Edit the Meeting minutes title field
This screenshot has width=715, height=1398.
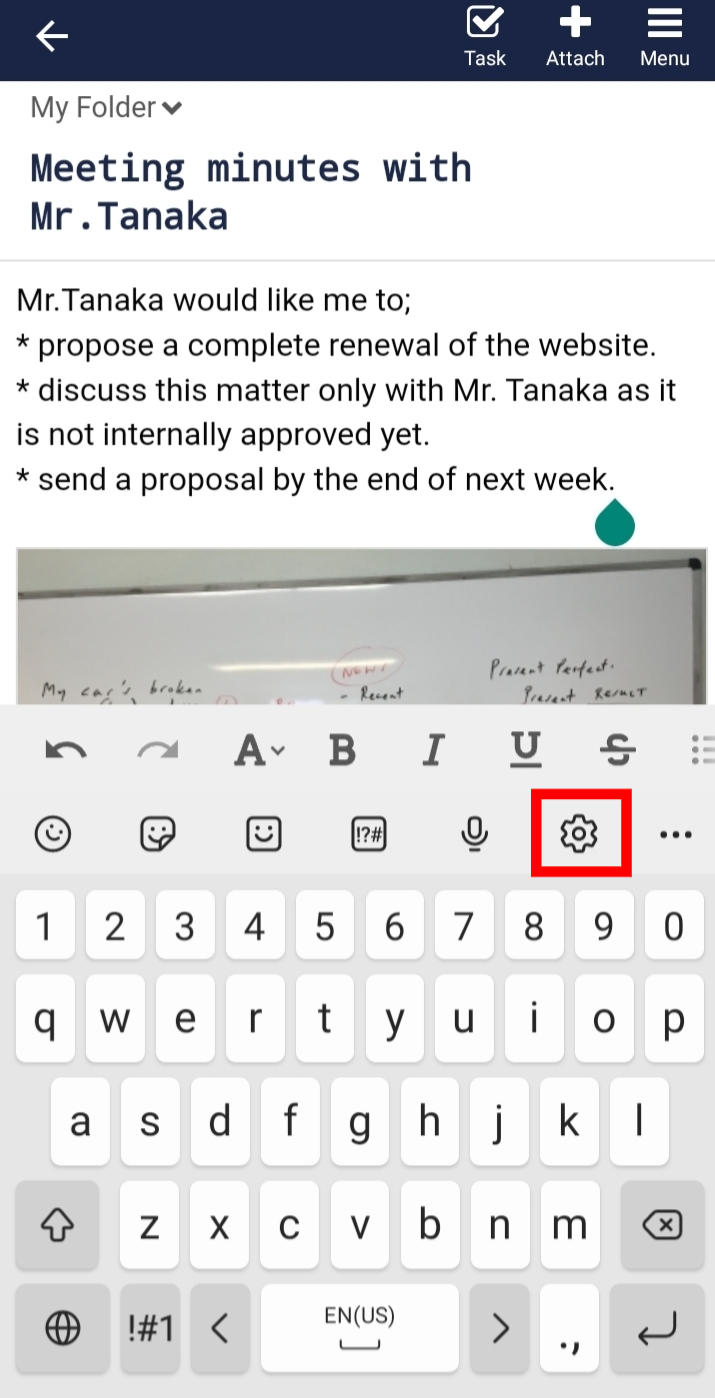click(250, 191)
